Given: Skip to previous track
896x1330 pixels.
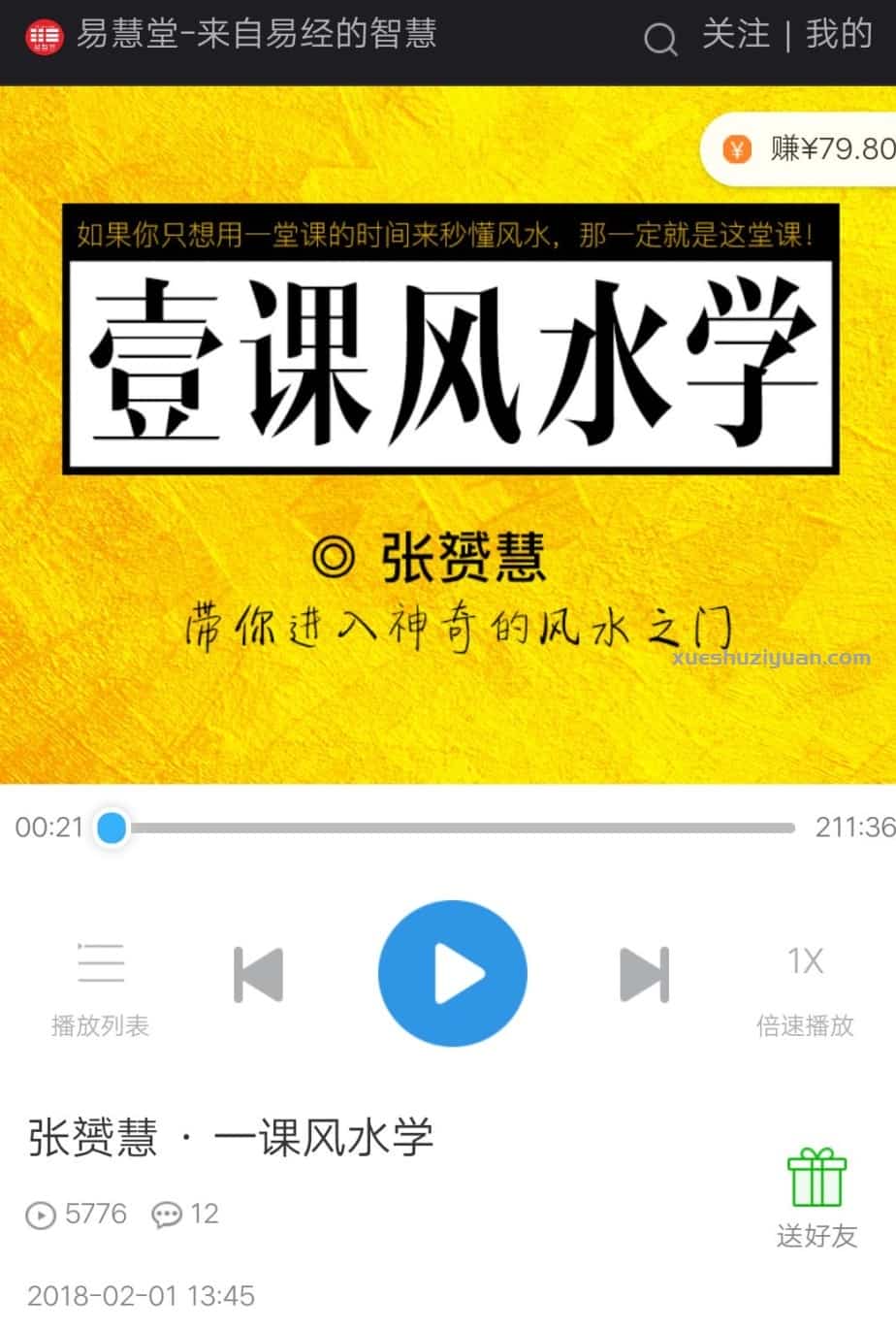Looking at the screenshot, I should click(259, 973).
